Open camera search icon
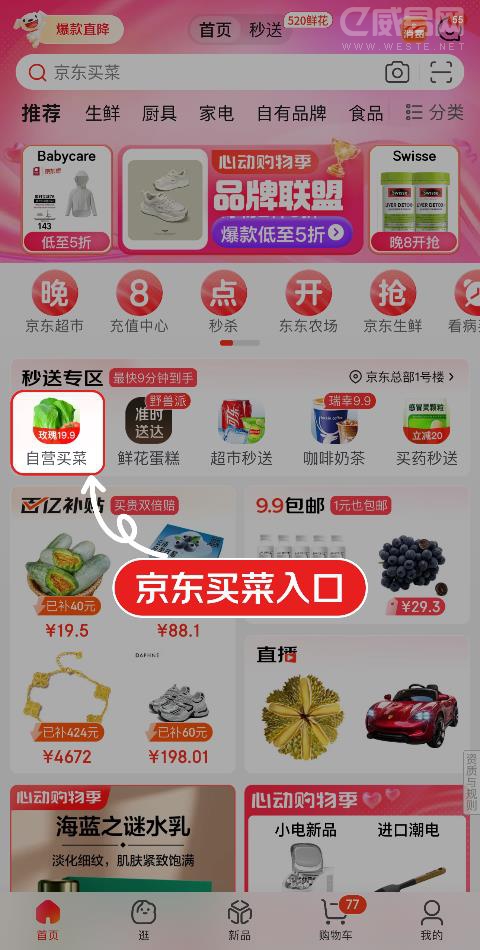Viewport: 480px width, 950px height. pyautogui.click(x=397, y=73)
